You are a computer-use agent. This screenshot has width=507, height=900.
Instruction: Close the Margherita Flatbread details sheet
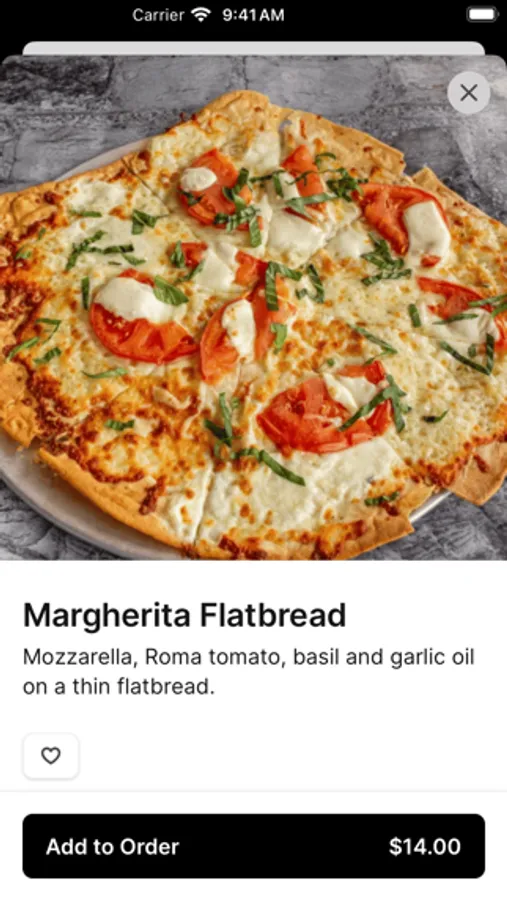click(x=469, y=92)
